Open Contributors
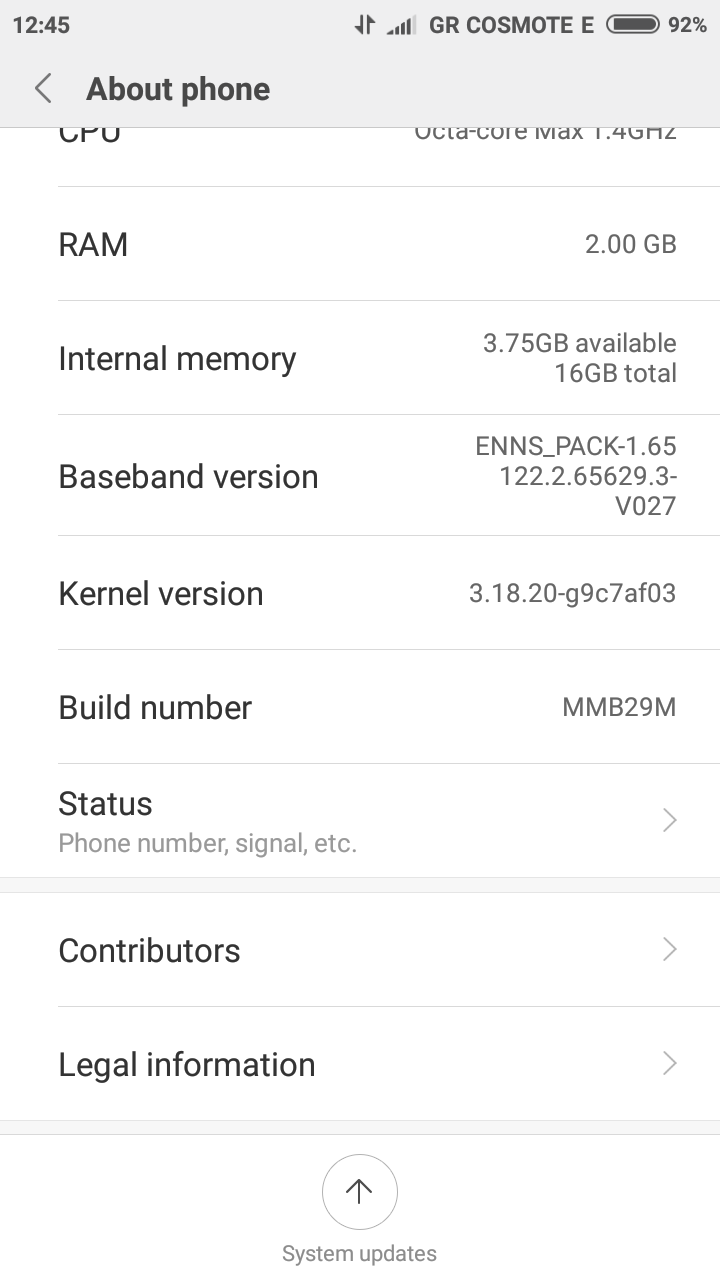 (360, 950)
